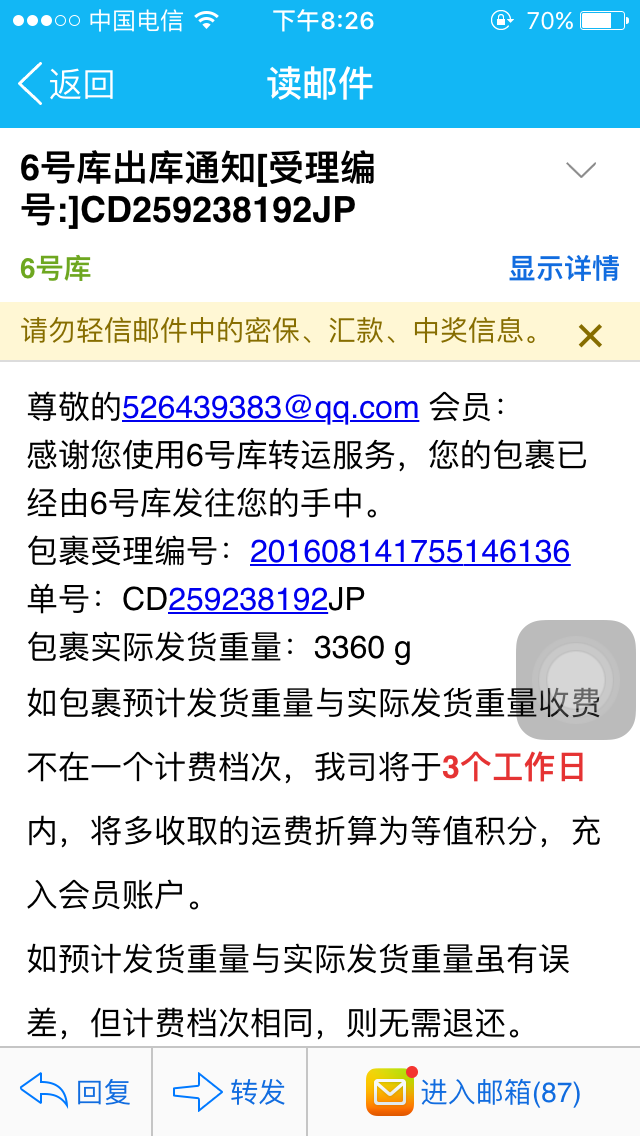Tap the tracking number 259238192 link
The width and height of the screenshot is (640, 1136).
click(x=248, y=600)
